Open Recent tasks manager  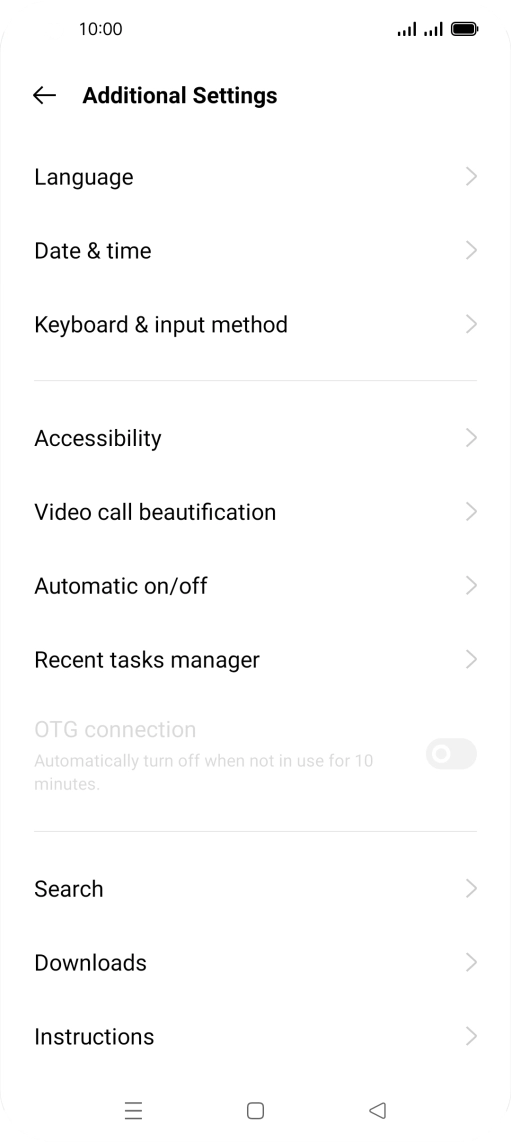coord(256,660)
